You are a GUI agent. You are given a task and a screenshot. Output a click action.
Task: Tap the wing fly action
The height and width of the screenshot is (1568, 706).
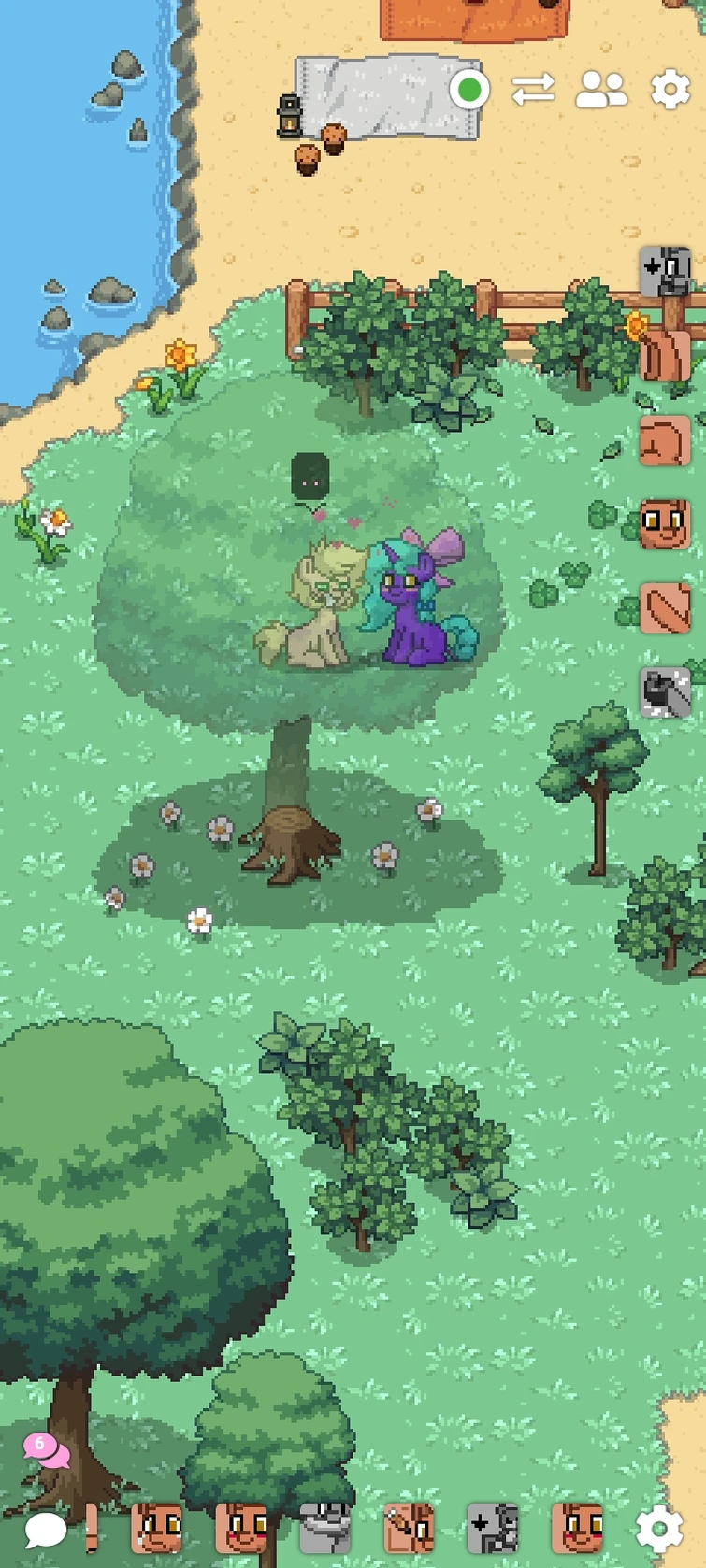pyautogui.click(x=665, y=607)
